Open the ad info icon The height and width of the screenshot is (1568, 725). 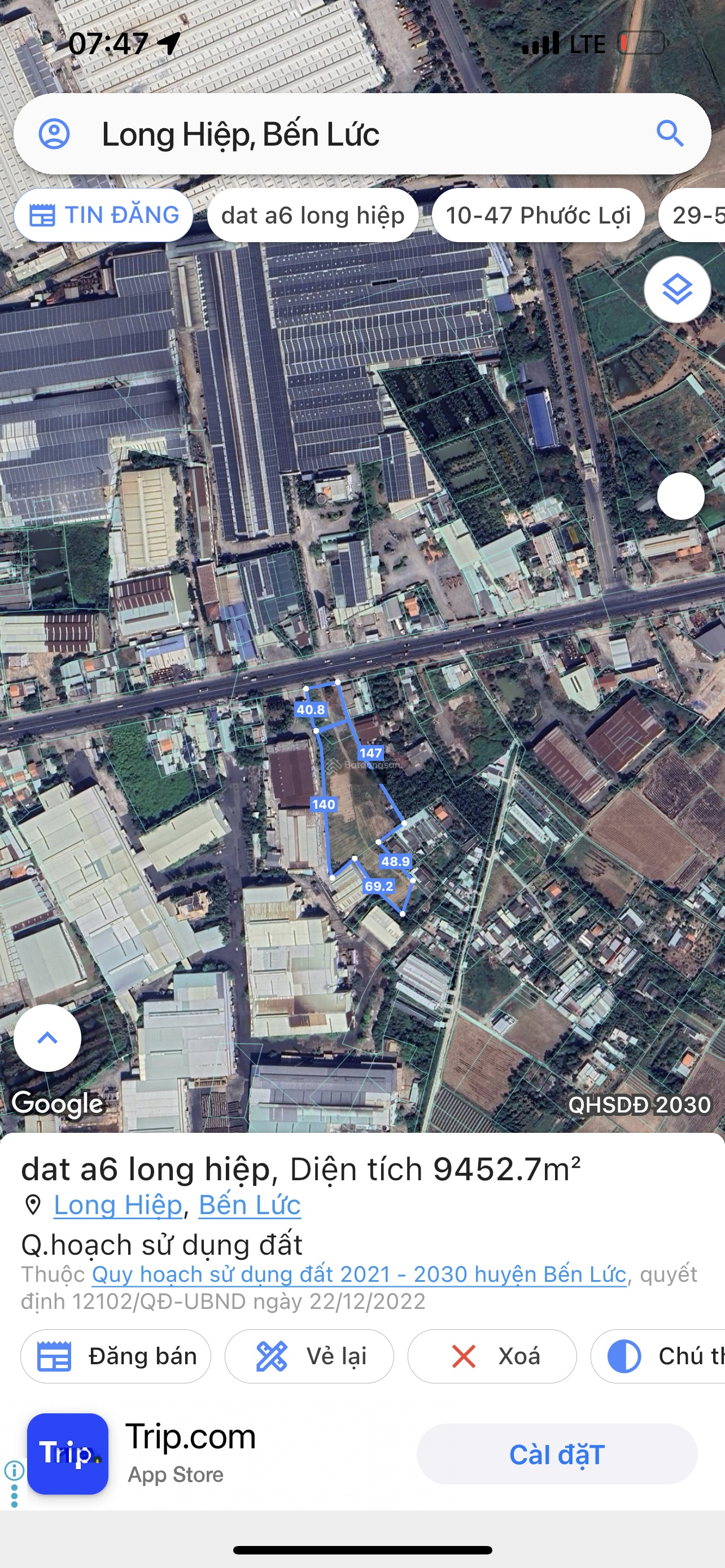pos(14,1470)
